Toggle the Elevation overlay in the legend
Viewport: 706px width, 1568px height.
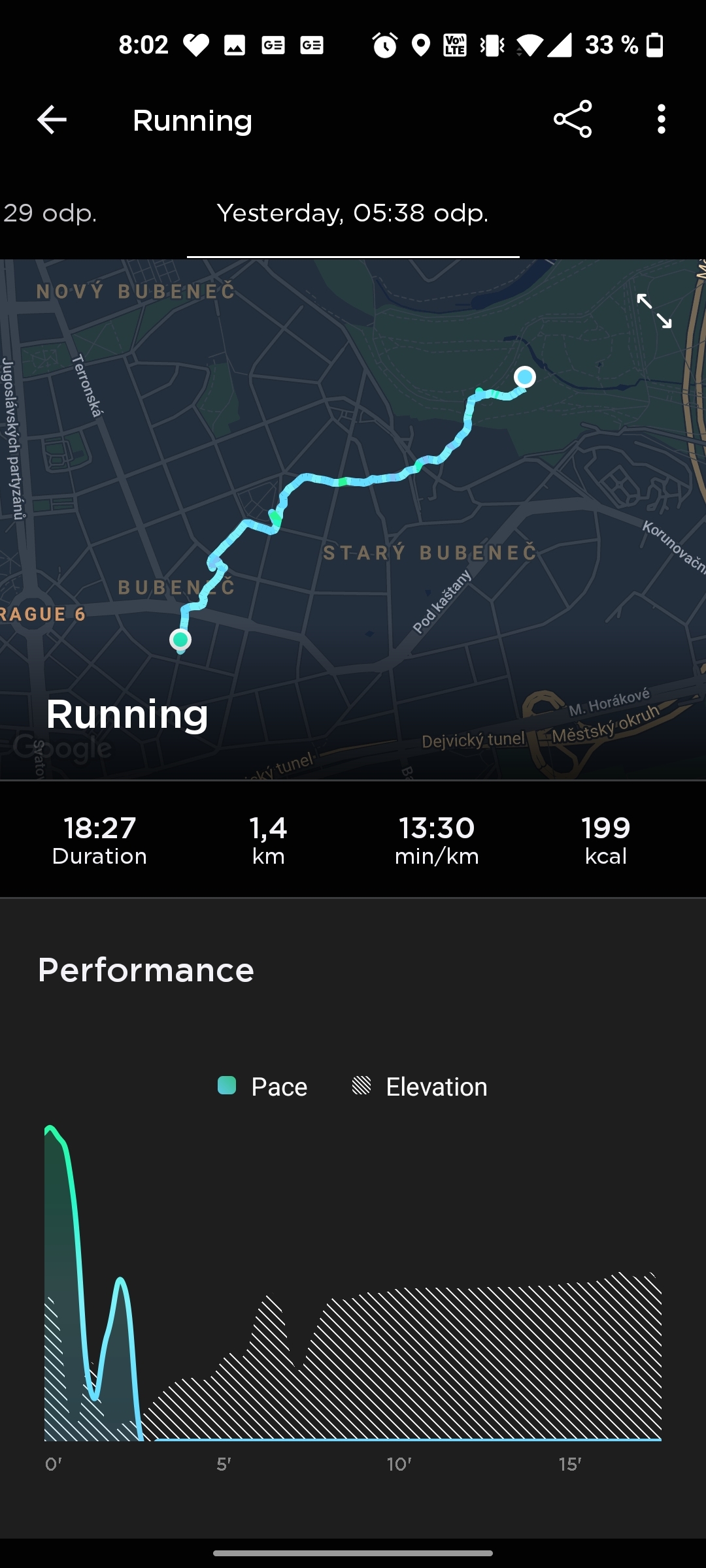[x=418, y=1086]
